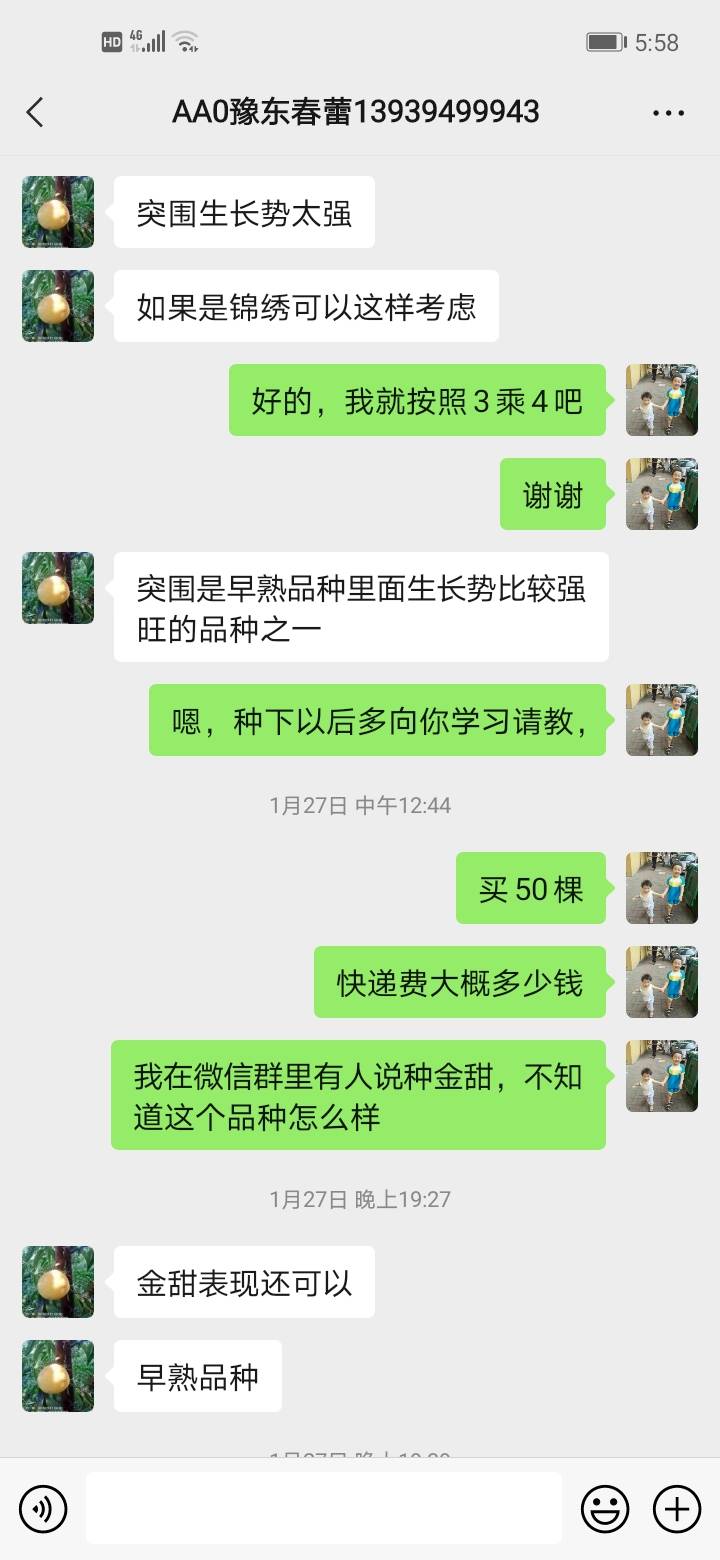
Task: Open the emoji sticker panel
Action: (605, 1509)
